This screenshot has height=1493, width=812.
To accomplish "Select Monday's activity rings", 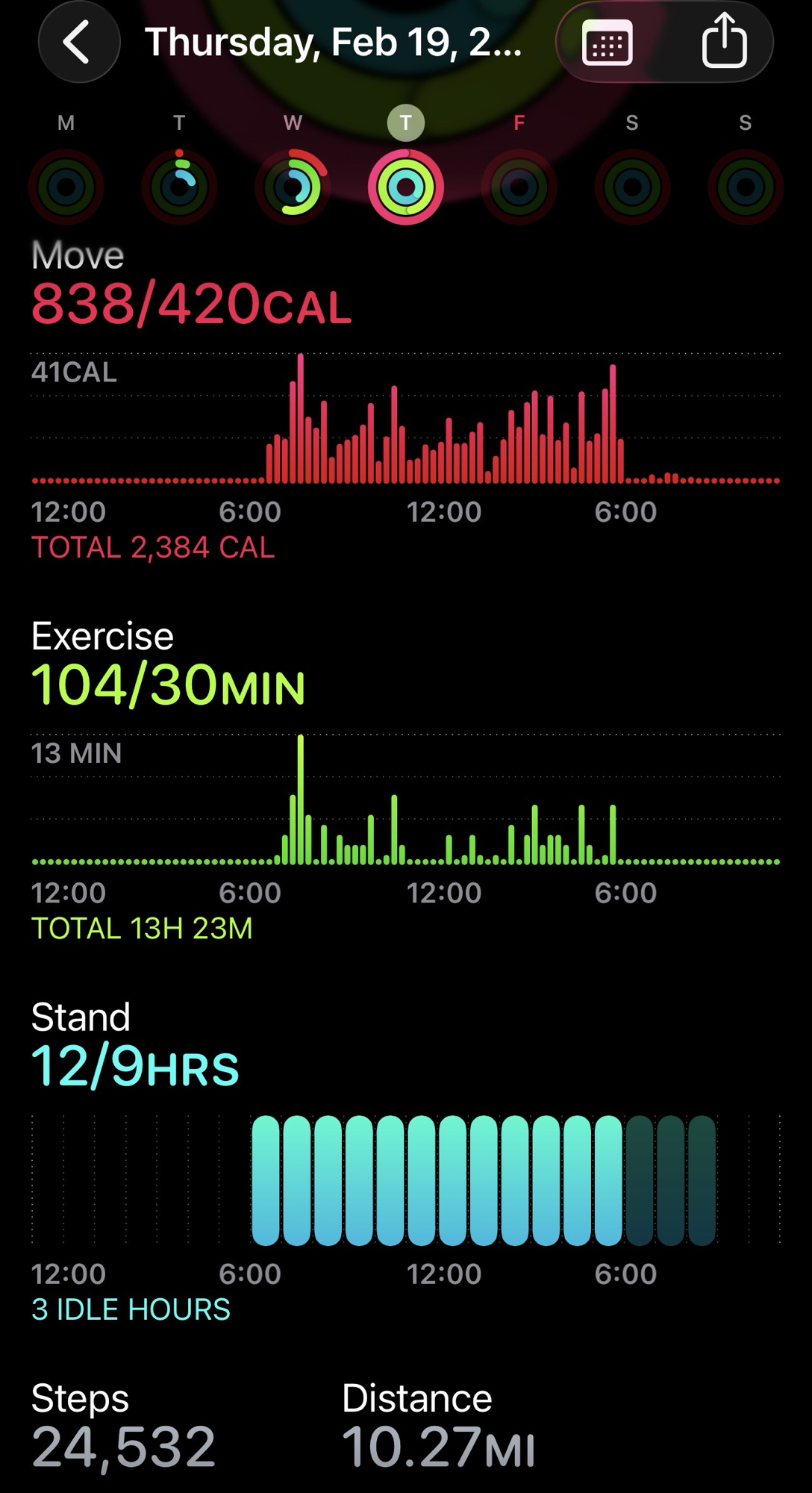I will click(x=66, y=186).
